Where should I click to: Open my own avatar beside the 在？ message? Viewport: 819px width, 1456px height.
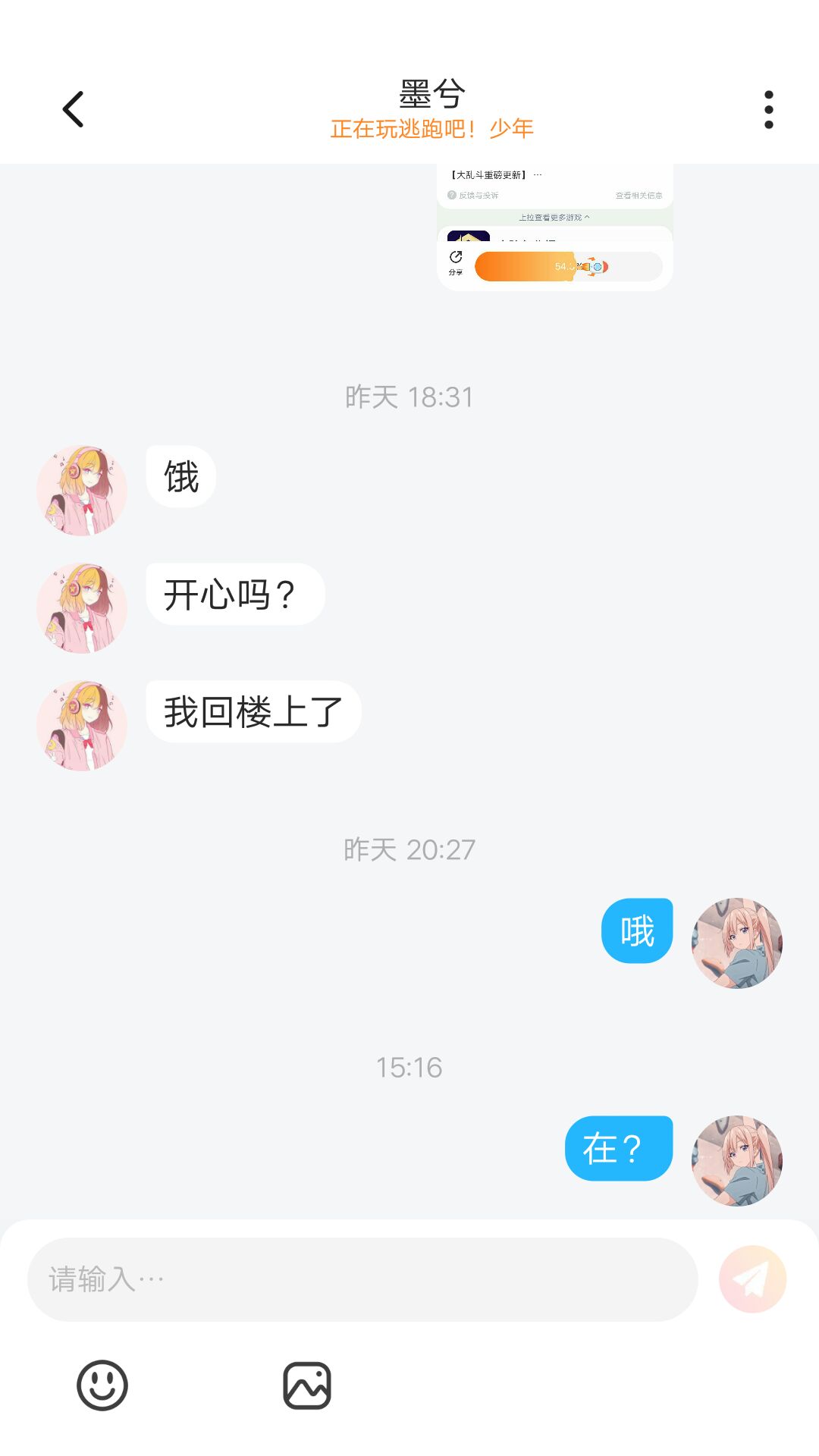pyautogui.click(x=736, y=1160)
